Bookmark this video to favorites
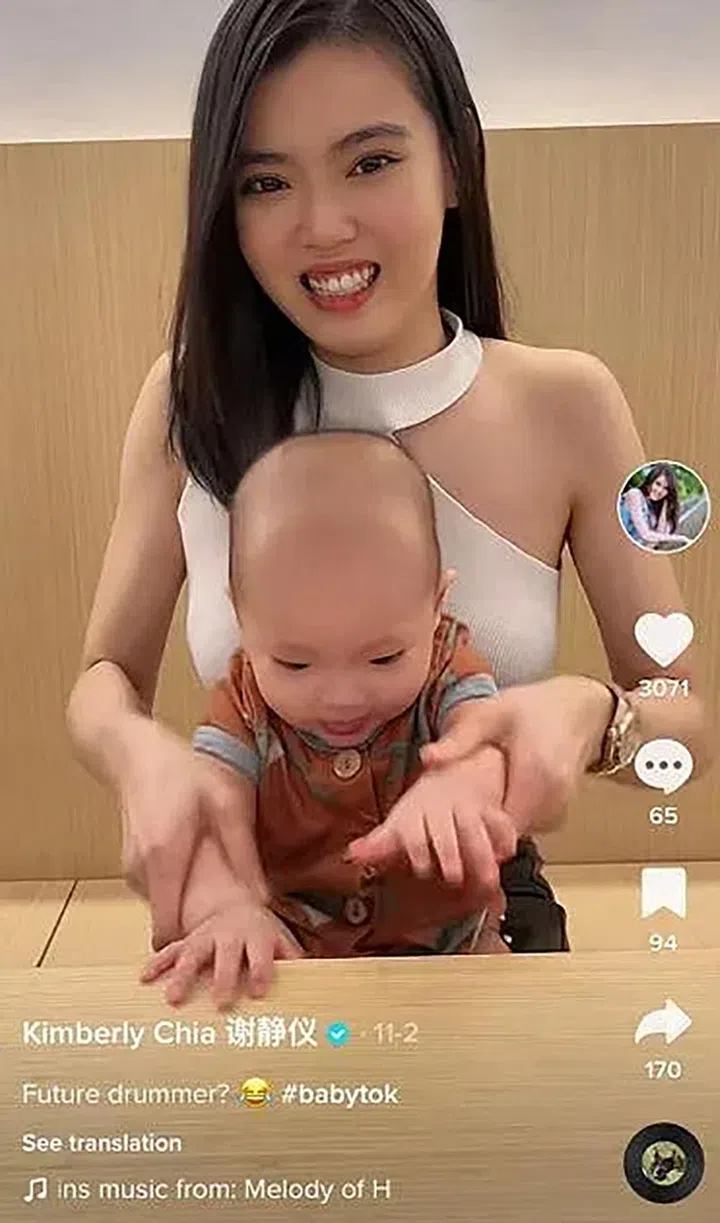Viewport: 720px width, 1223px height. pos(663,893)
